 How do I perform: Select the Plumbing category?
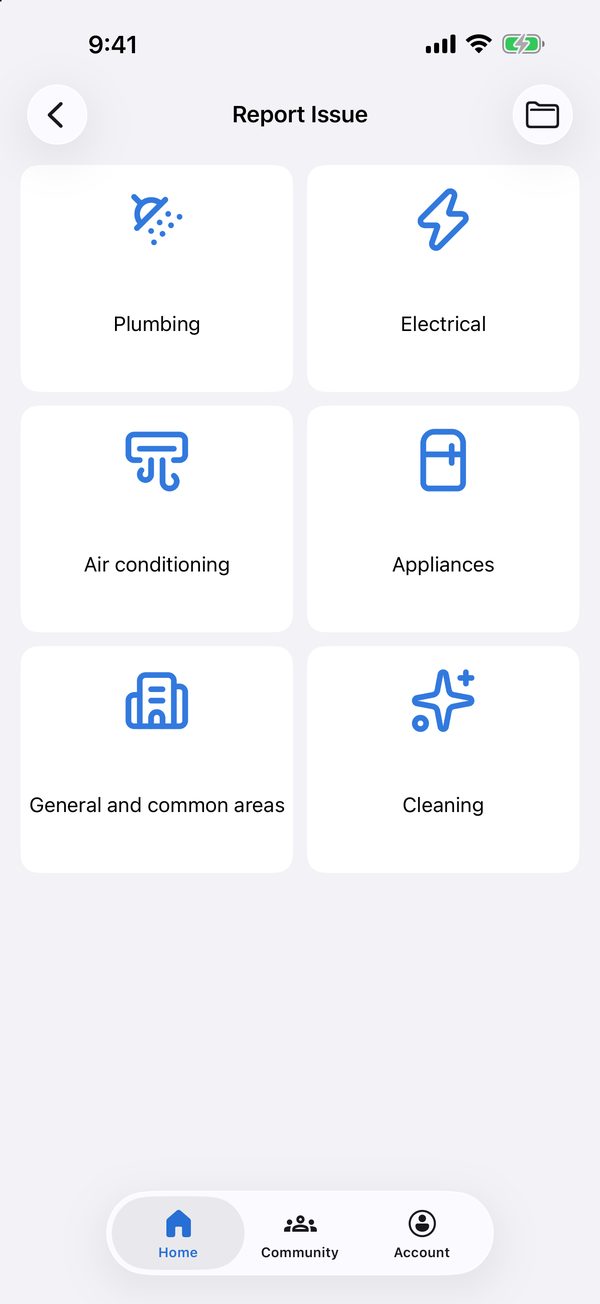tap(157, 278)
